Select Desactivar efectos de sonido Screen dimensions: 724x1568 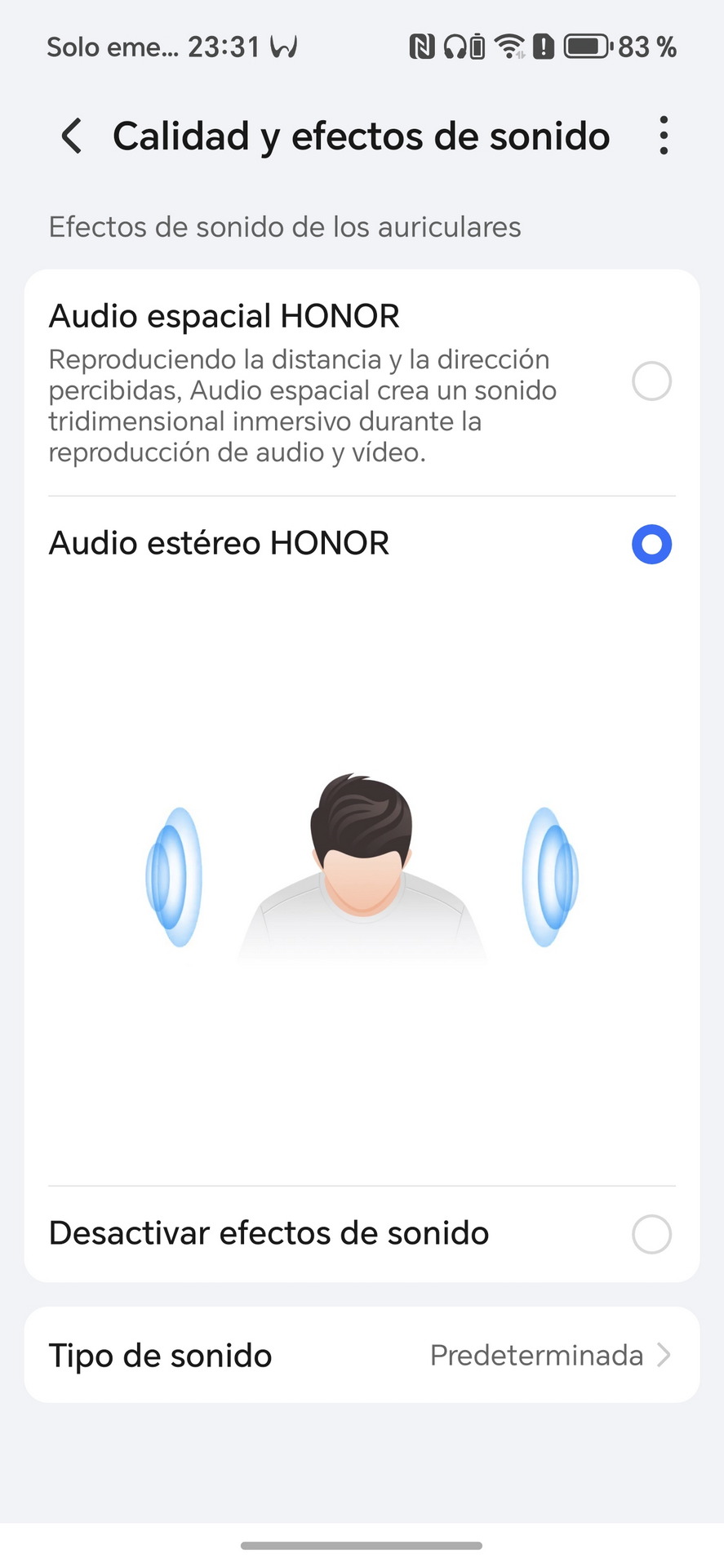[x=362, y=1234]
